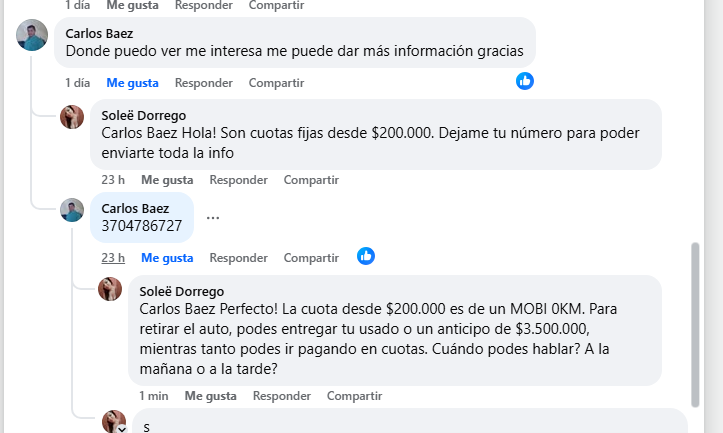Reply to Carlos Baez's information request comment
Screen dimensions: 723x433
coord(203,82)
